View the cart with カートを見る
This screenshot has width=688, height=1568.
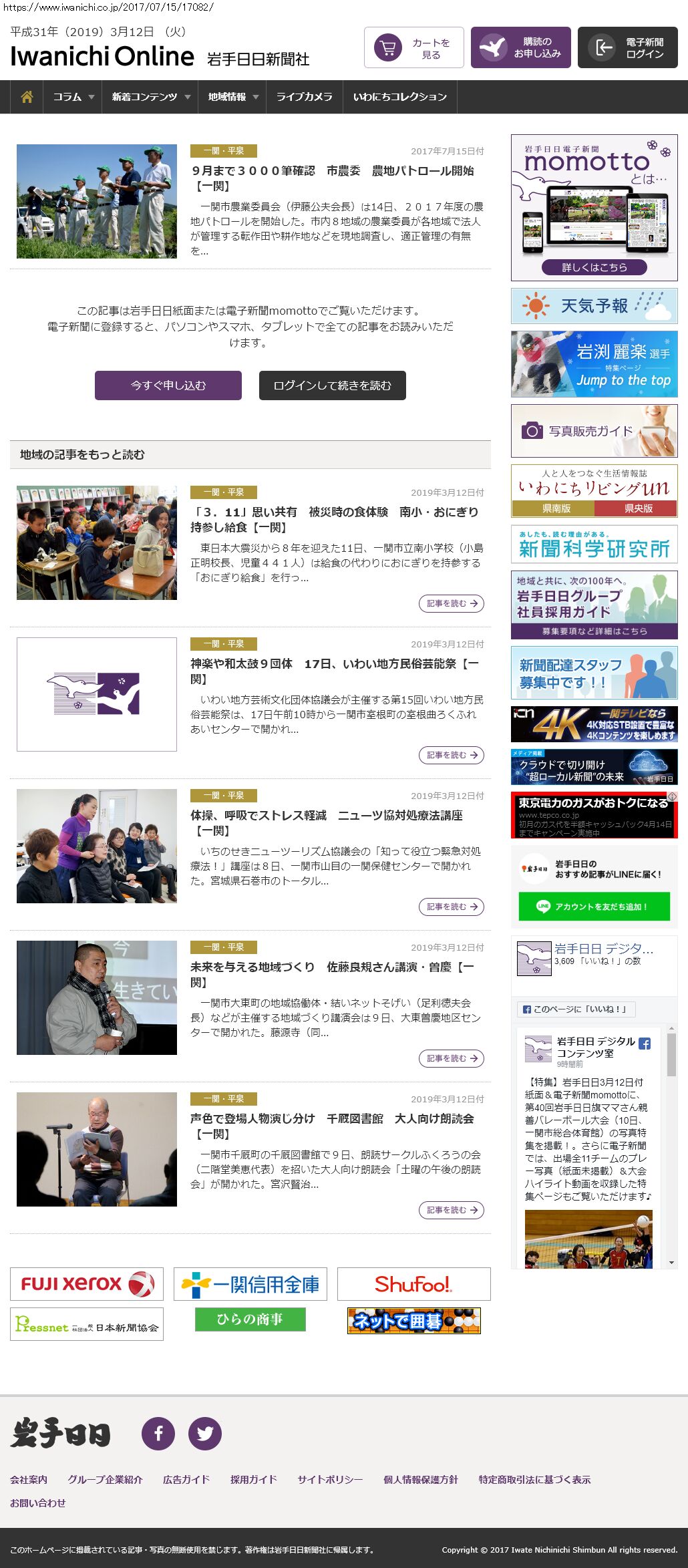coord(414,47)
